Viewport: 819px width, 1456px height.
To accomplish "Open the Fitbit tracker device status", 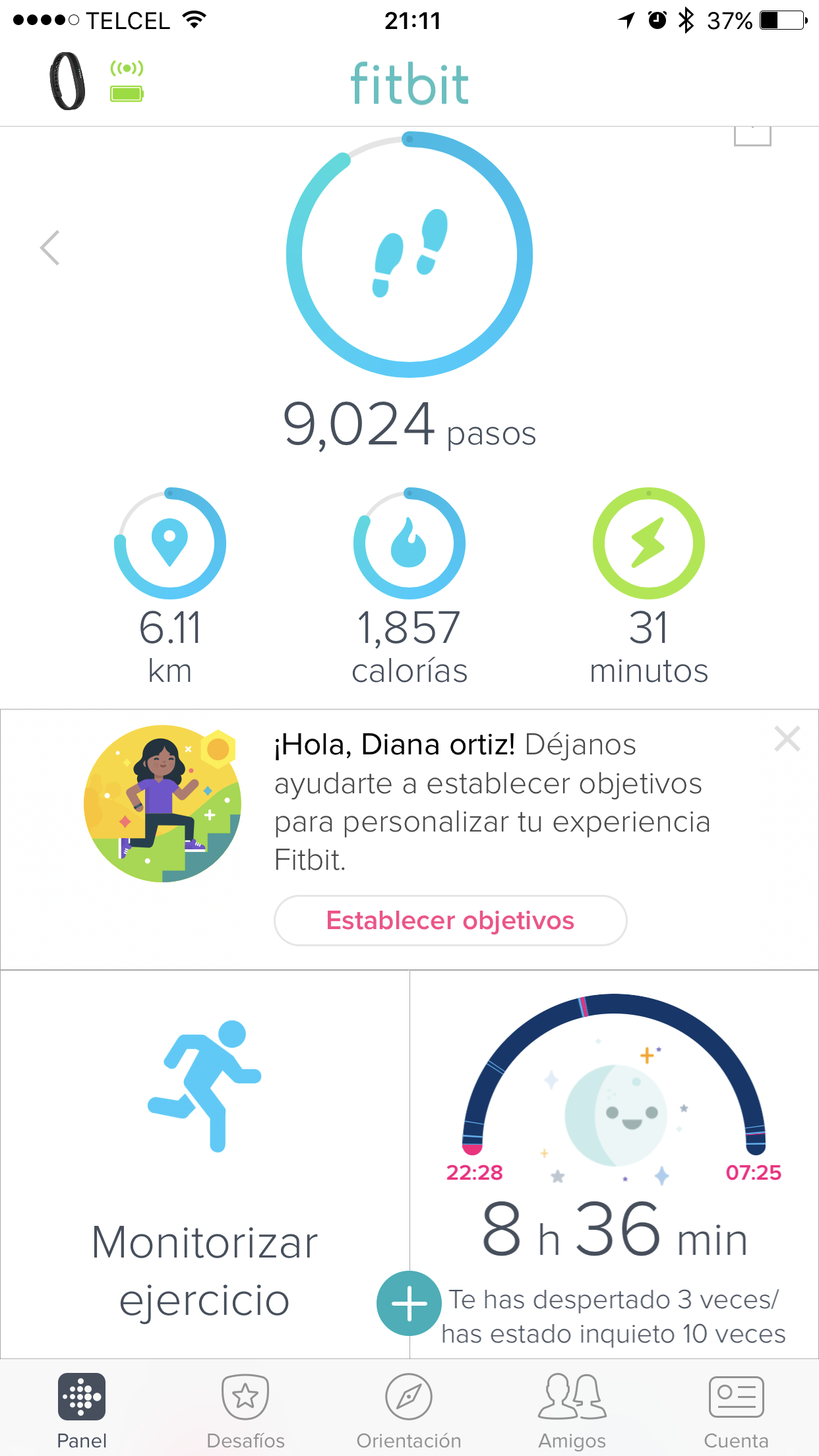I will 96,82.
